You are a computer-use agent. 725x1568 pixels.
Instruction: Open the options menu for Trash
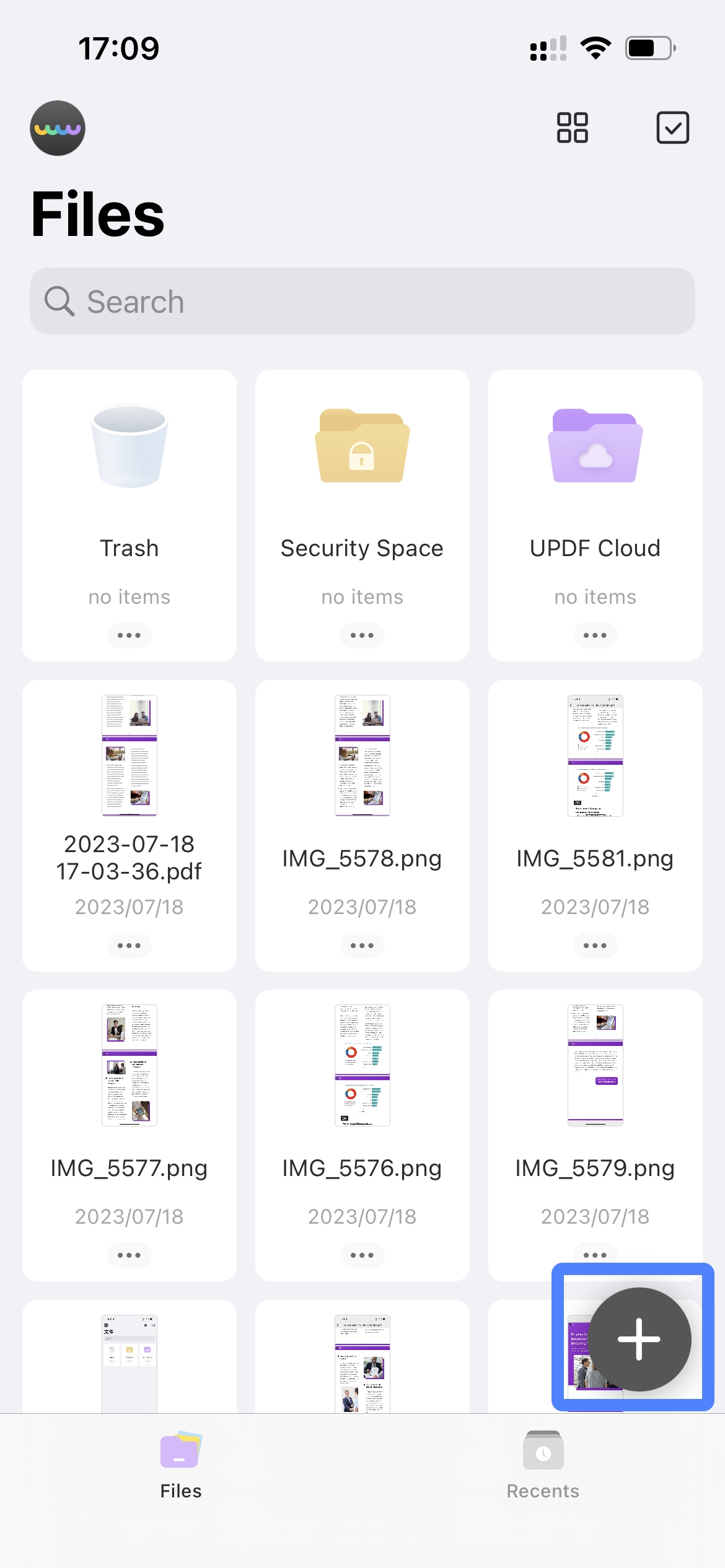(129, 635)
